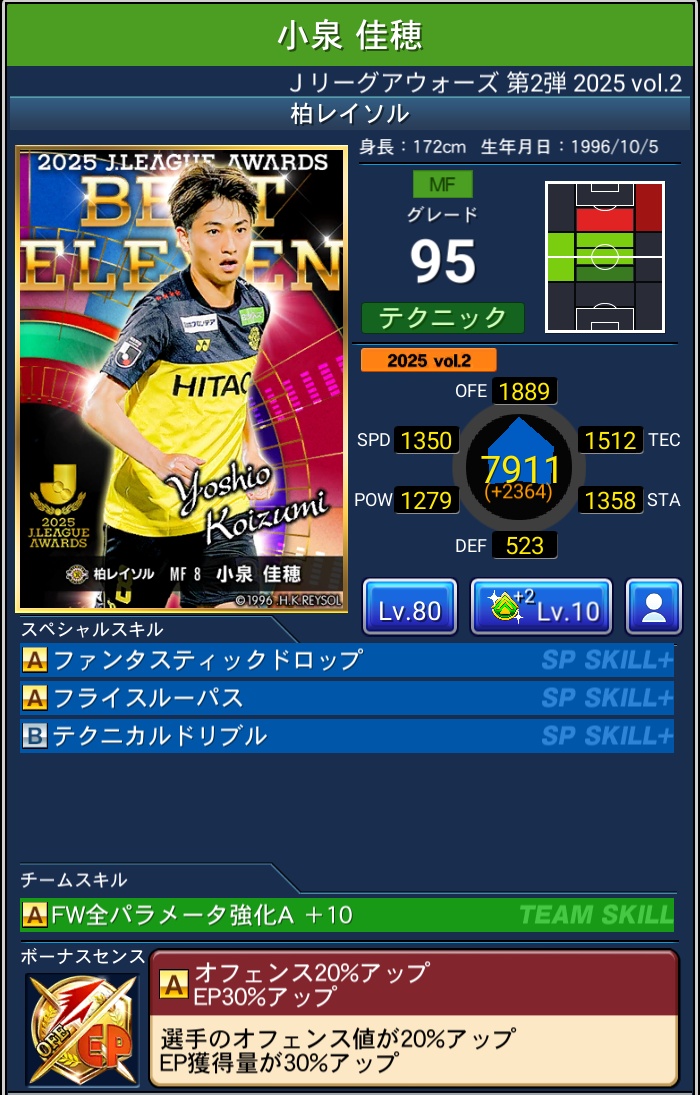Tap the Lv.80 level button

tap(409, 607)
